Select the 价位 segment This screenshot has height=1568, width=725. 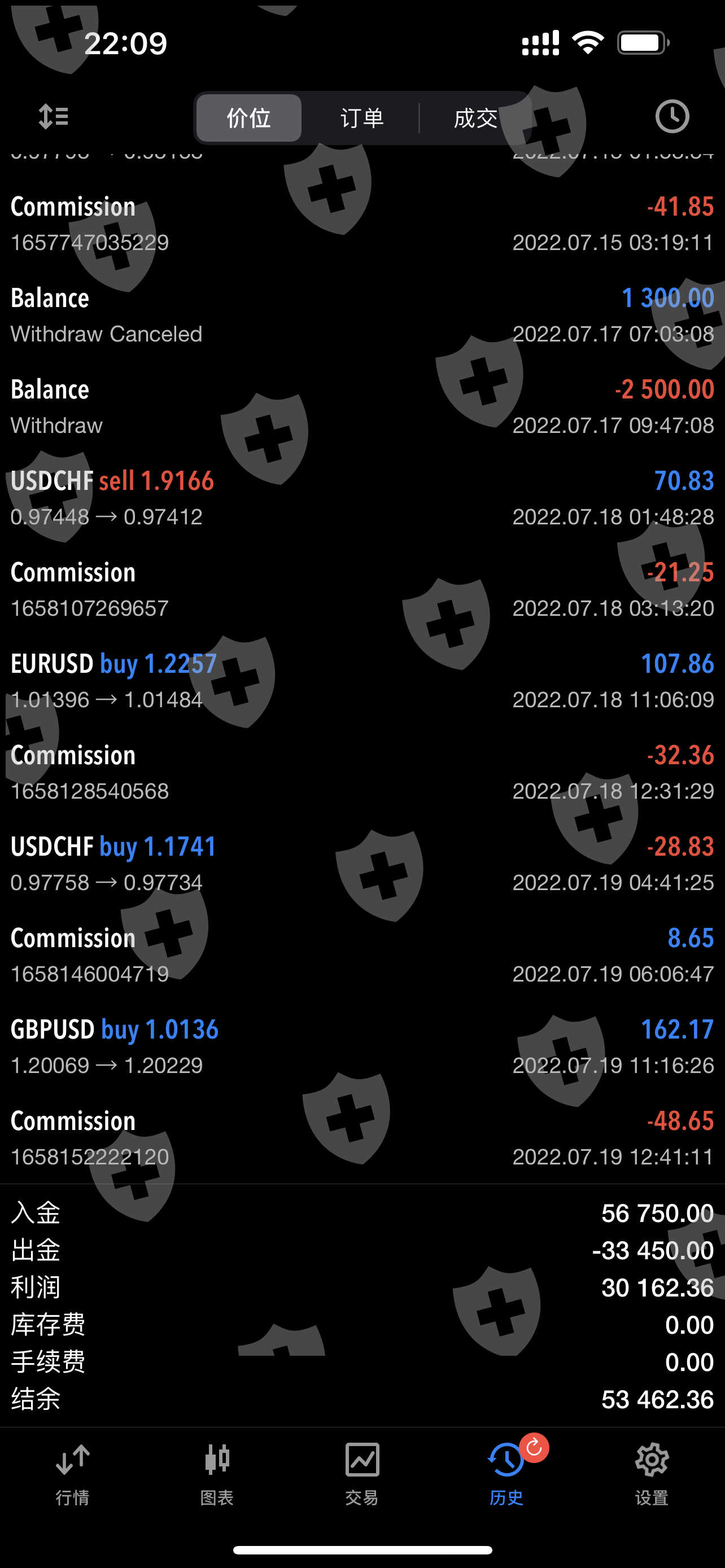(x=248, y=117)
